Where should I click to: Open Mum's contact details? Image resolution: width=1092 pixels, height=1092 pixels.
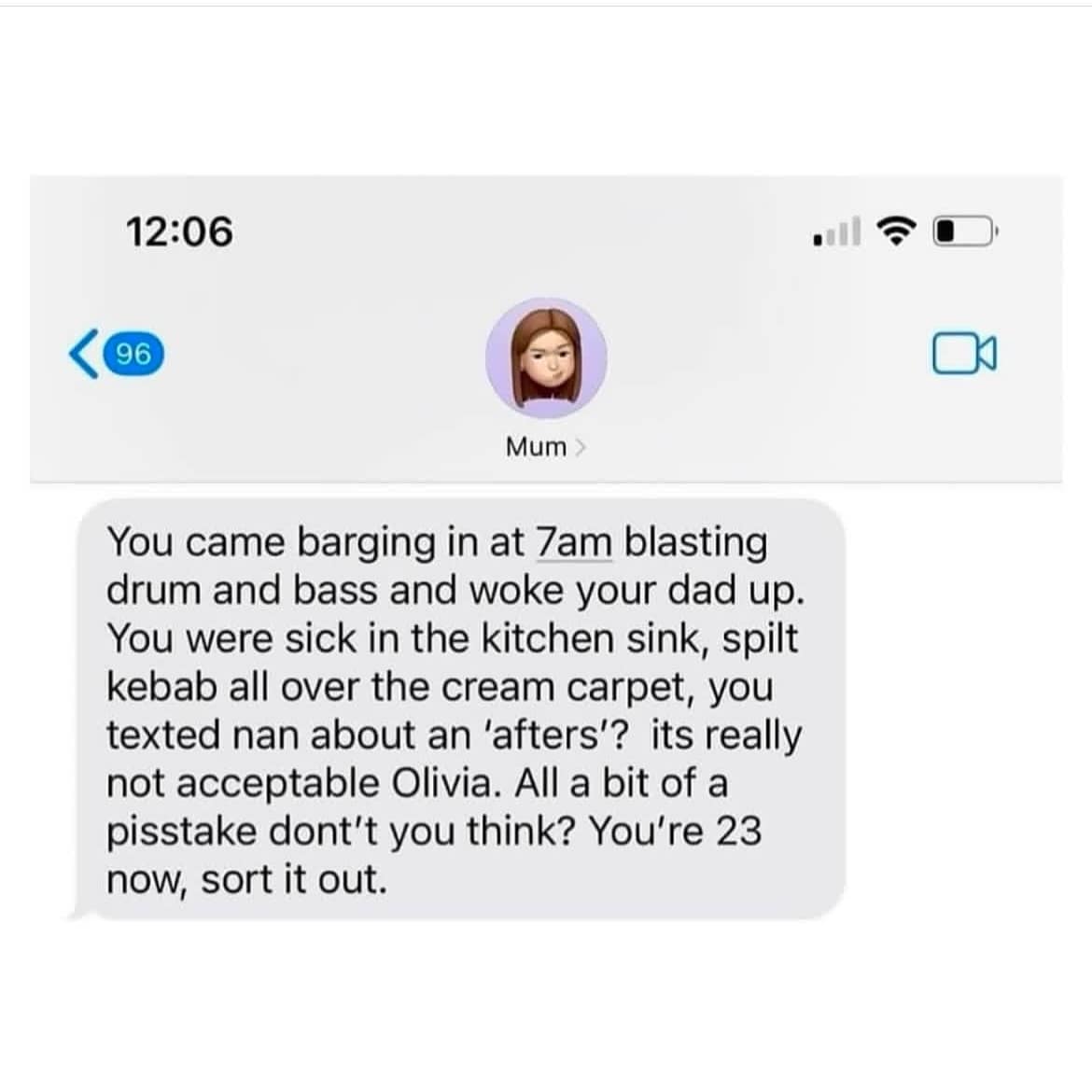tap(545, 447)
